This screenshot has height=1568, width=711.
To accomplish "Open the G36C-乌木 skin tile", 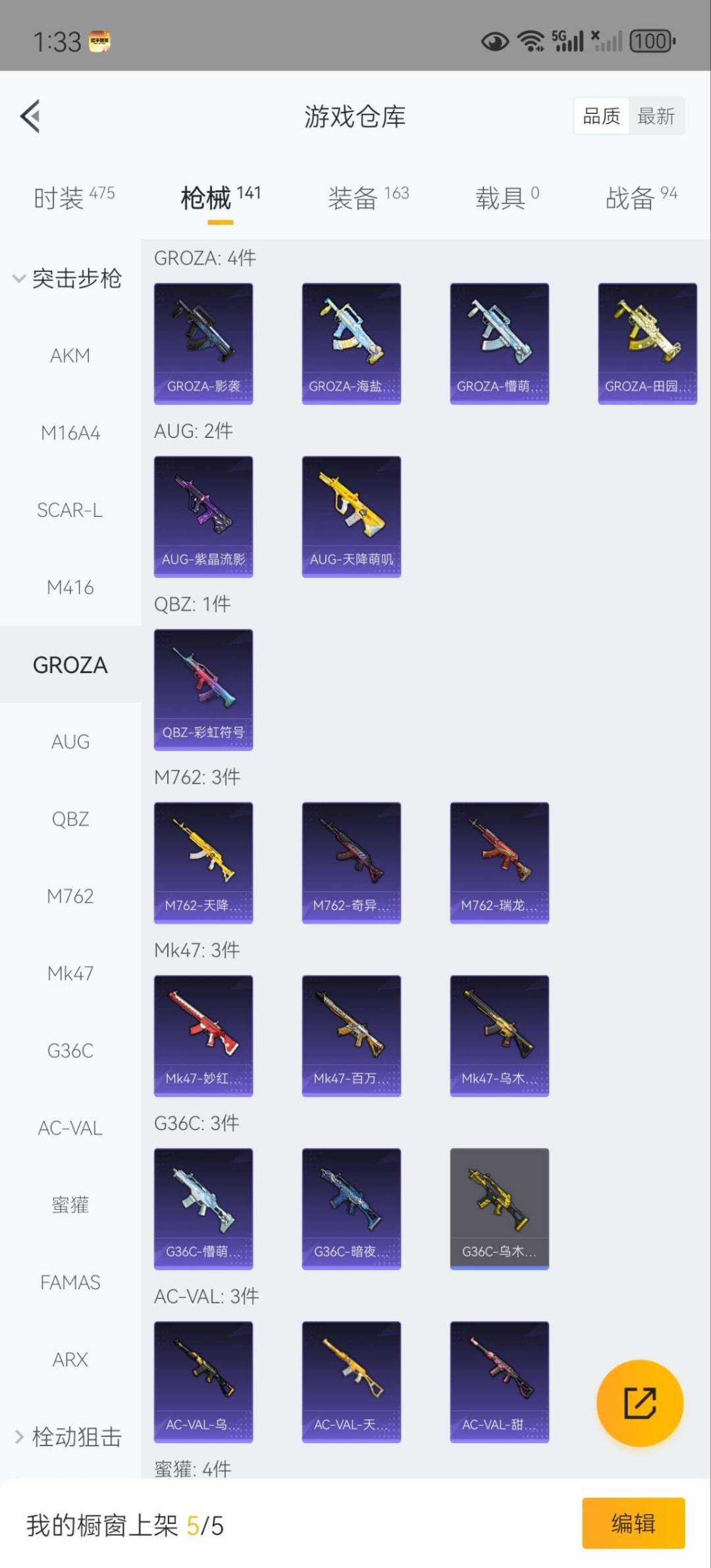I will pos(499,1208).
